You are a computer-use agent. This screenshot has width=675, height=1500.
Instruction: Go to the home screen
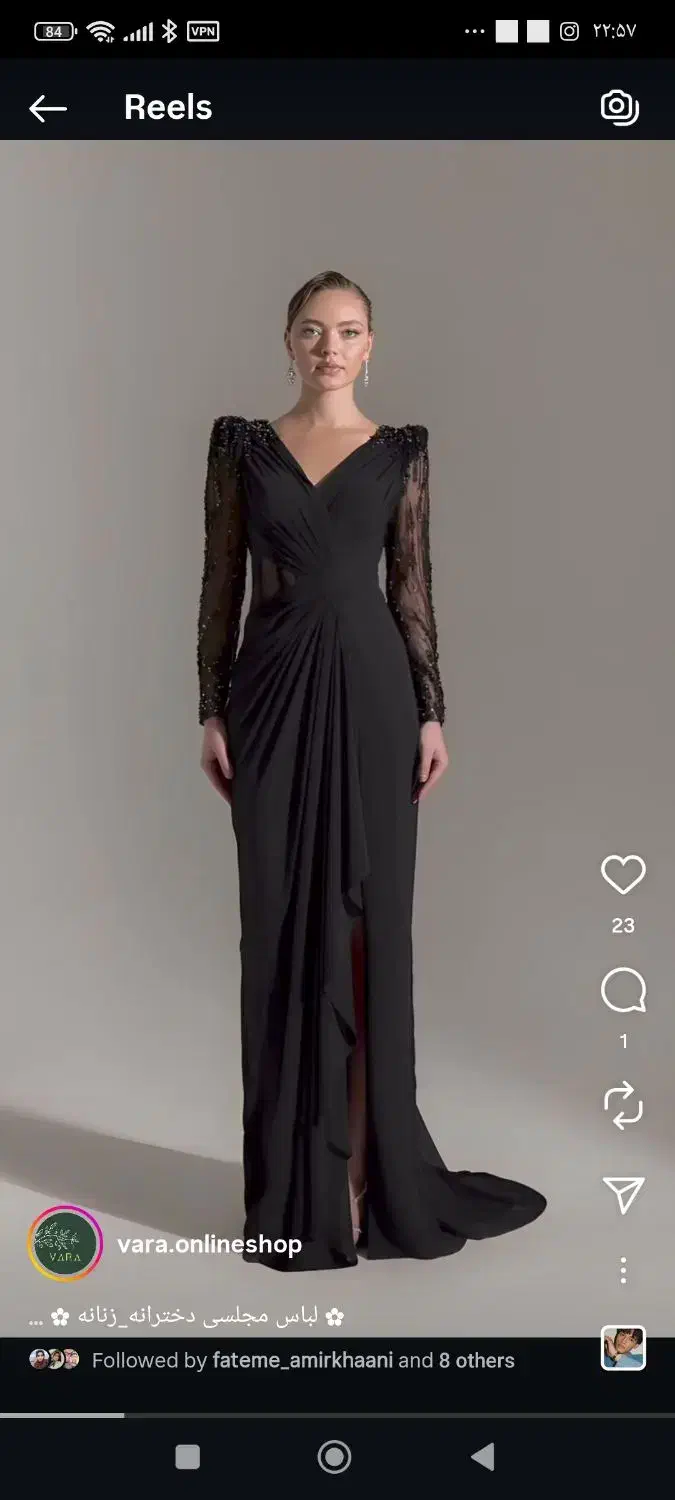334,1457
